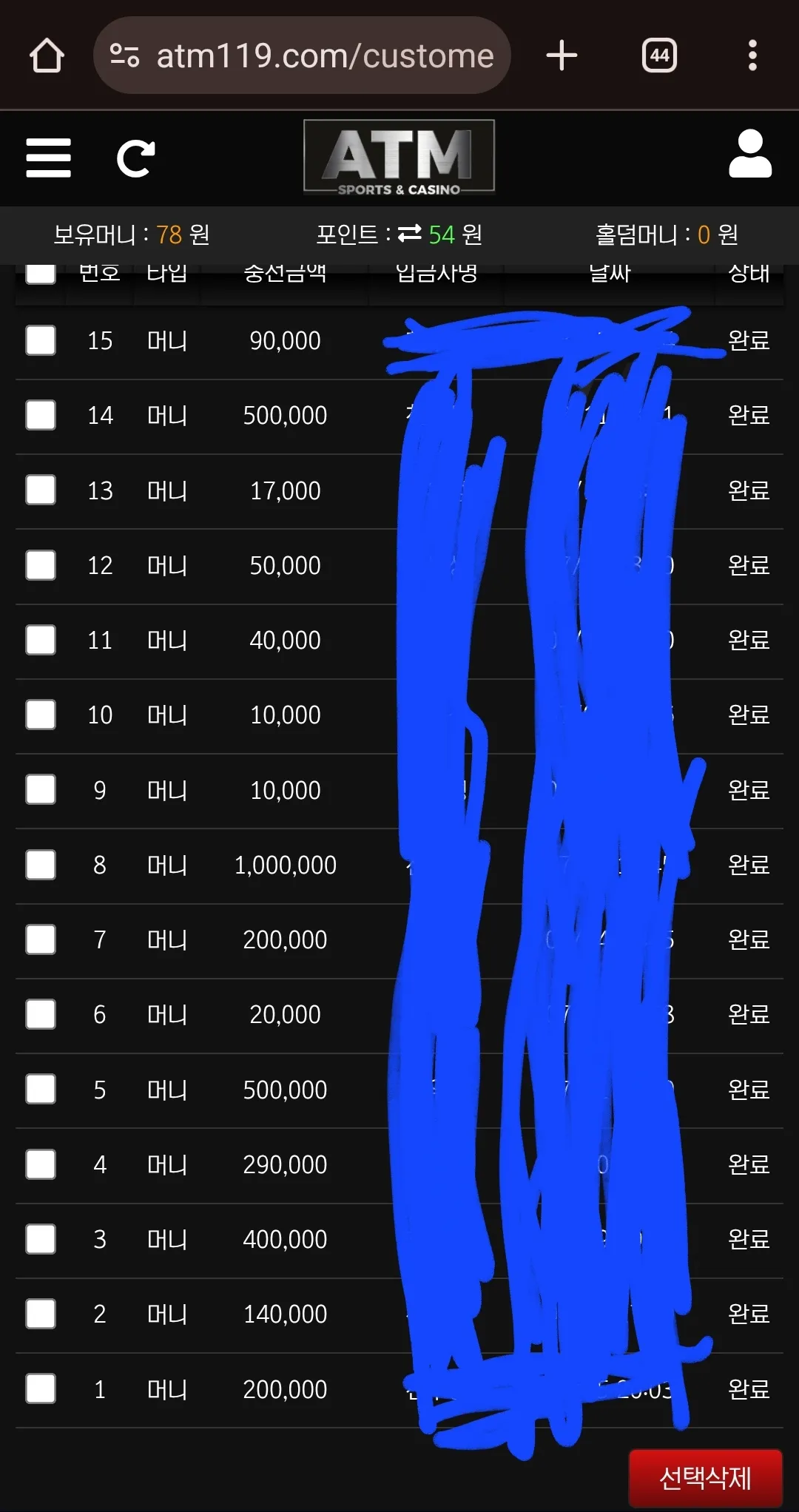Open the user profile icon
The width and height of the screenshot is (799, 1512).
pos(750,154)
